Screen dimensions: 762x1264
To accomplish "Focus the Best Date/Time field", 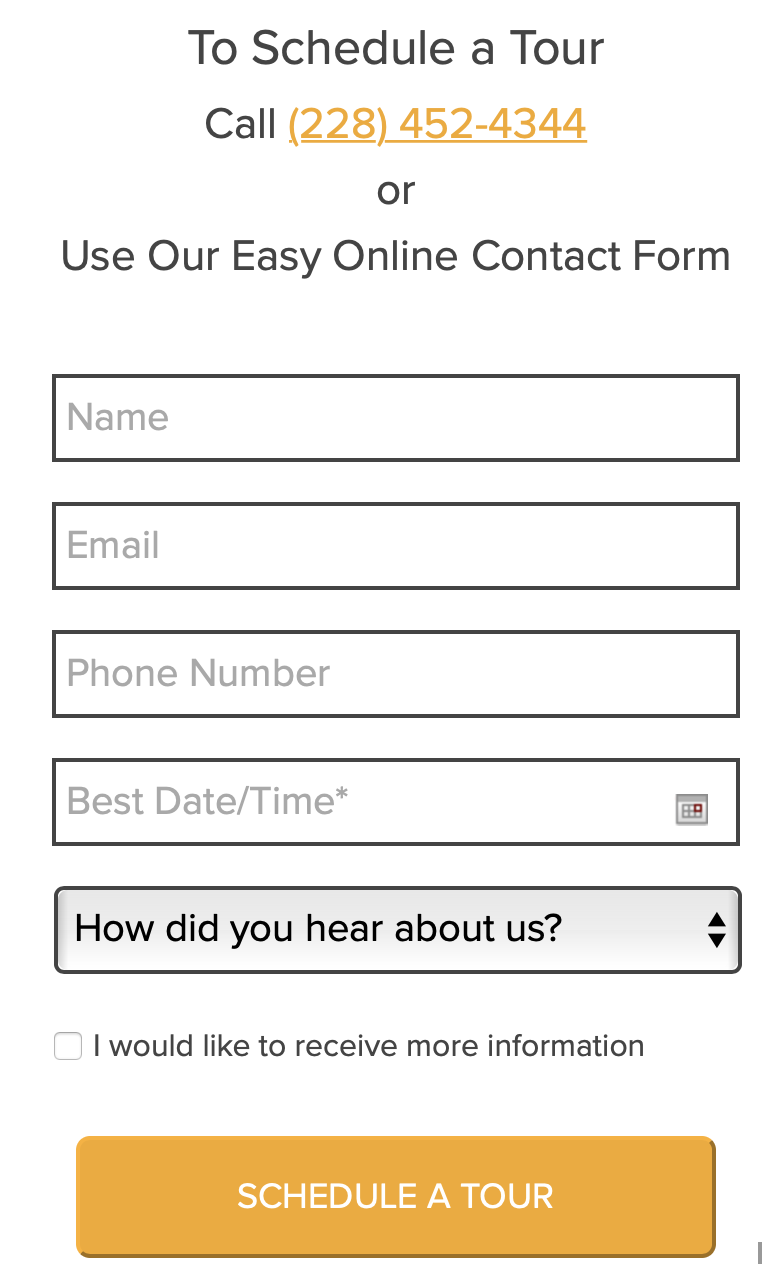I will pyautogui.click(x=396, y=802).
